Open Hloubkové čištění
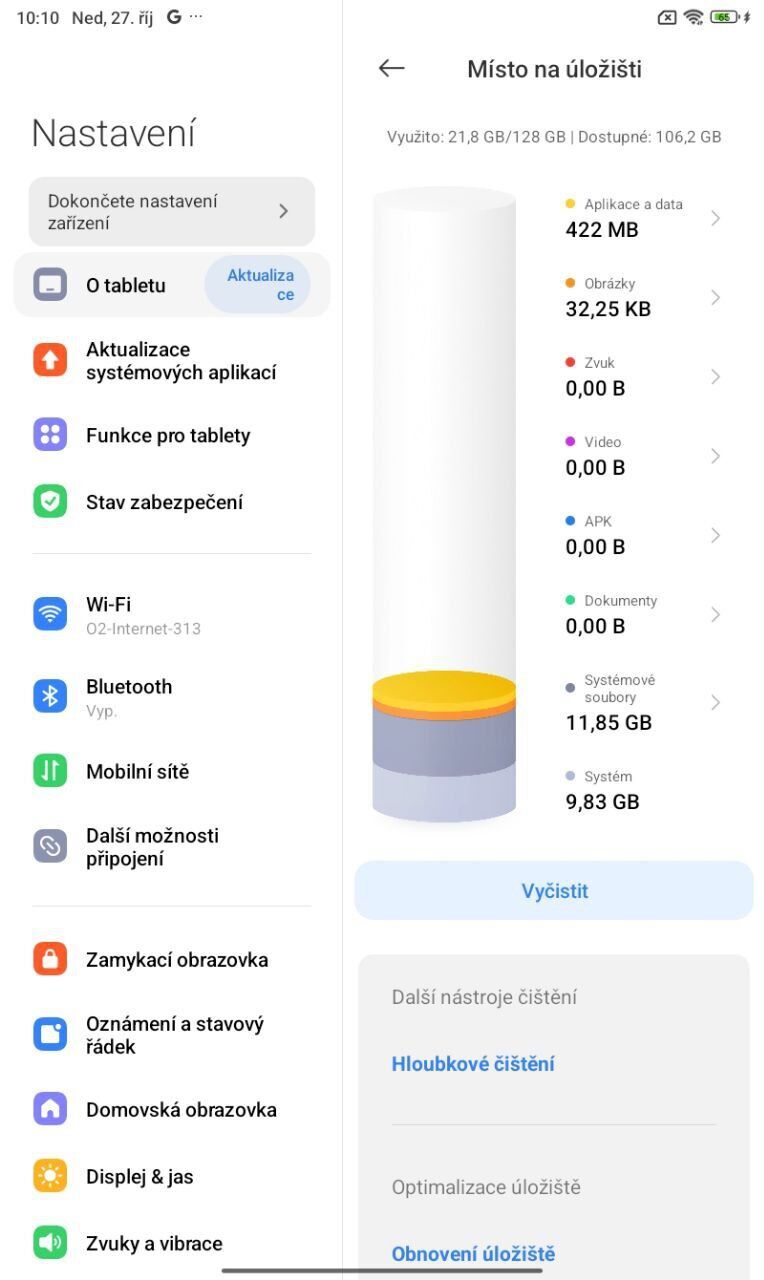Screen dimensions: 764x1280 click(x=474, y=1063)
